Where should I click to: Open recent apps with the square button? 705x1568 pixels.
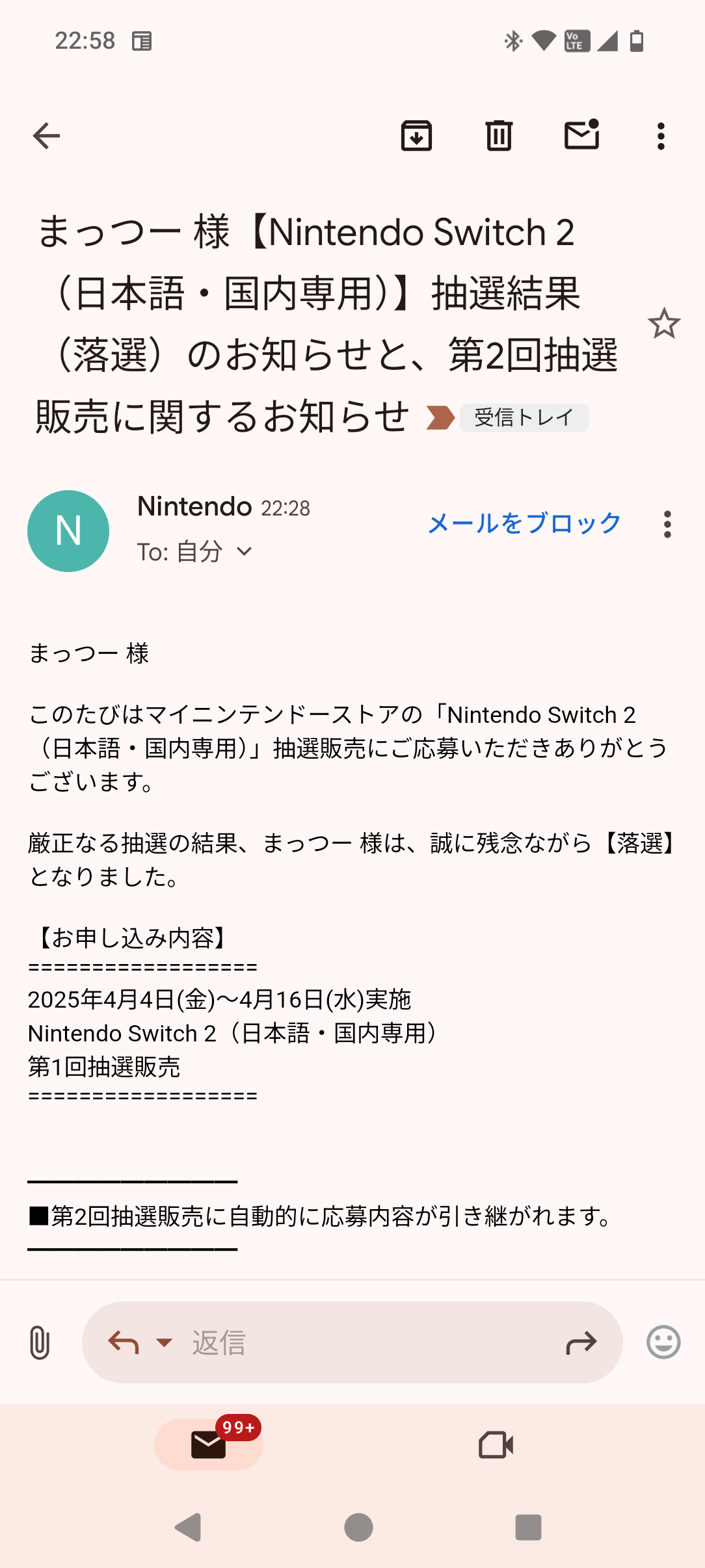pos(528,1527)
